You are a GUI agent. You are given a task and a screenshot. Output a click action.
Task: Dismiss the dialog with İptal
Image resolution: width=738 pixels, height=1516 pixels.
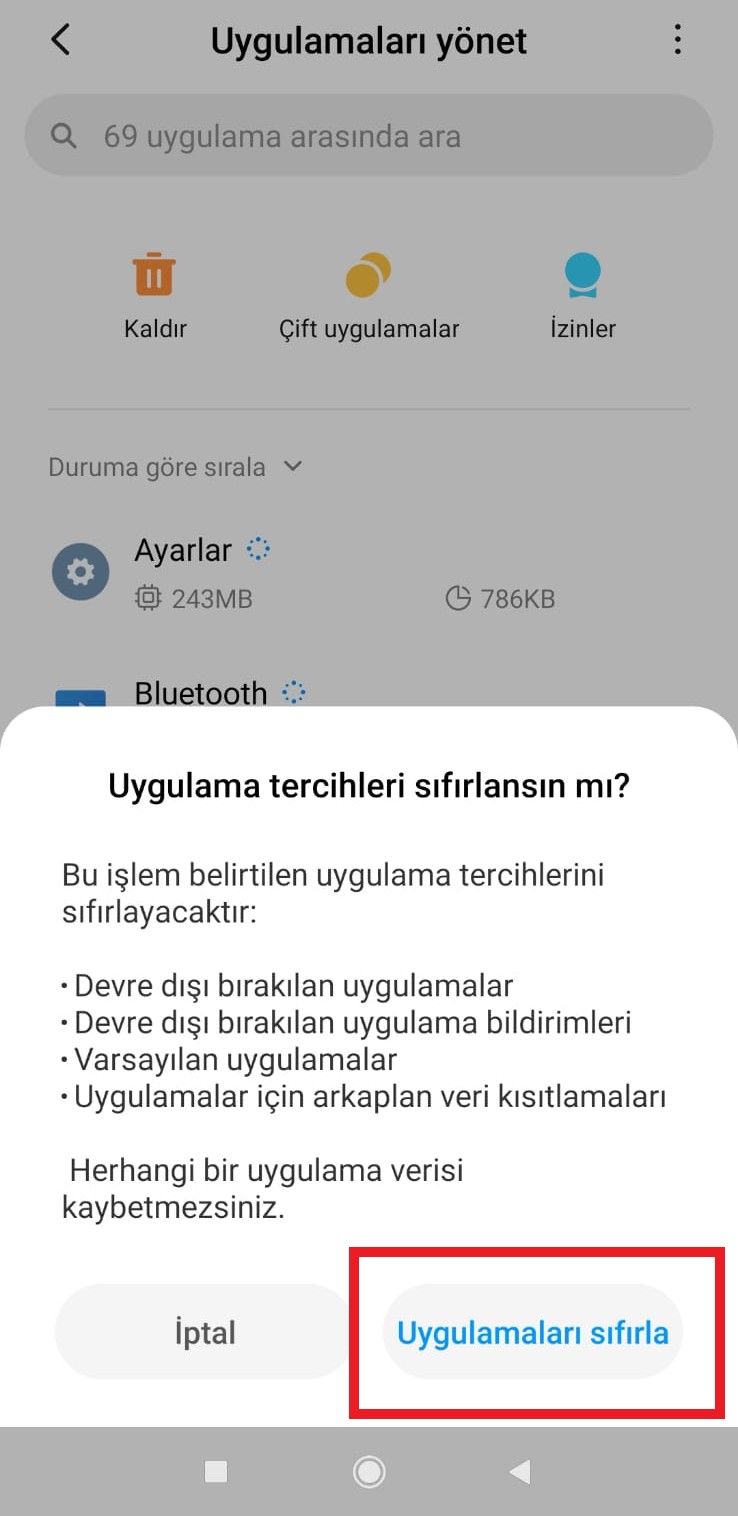tap(205, 1332)
